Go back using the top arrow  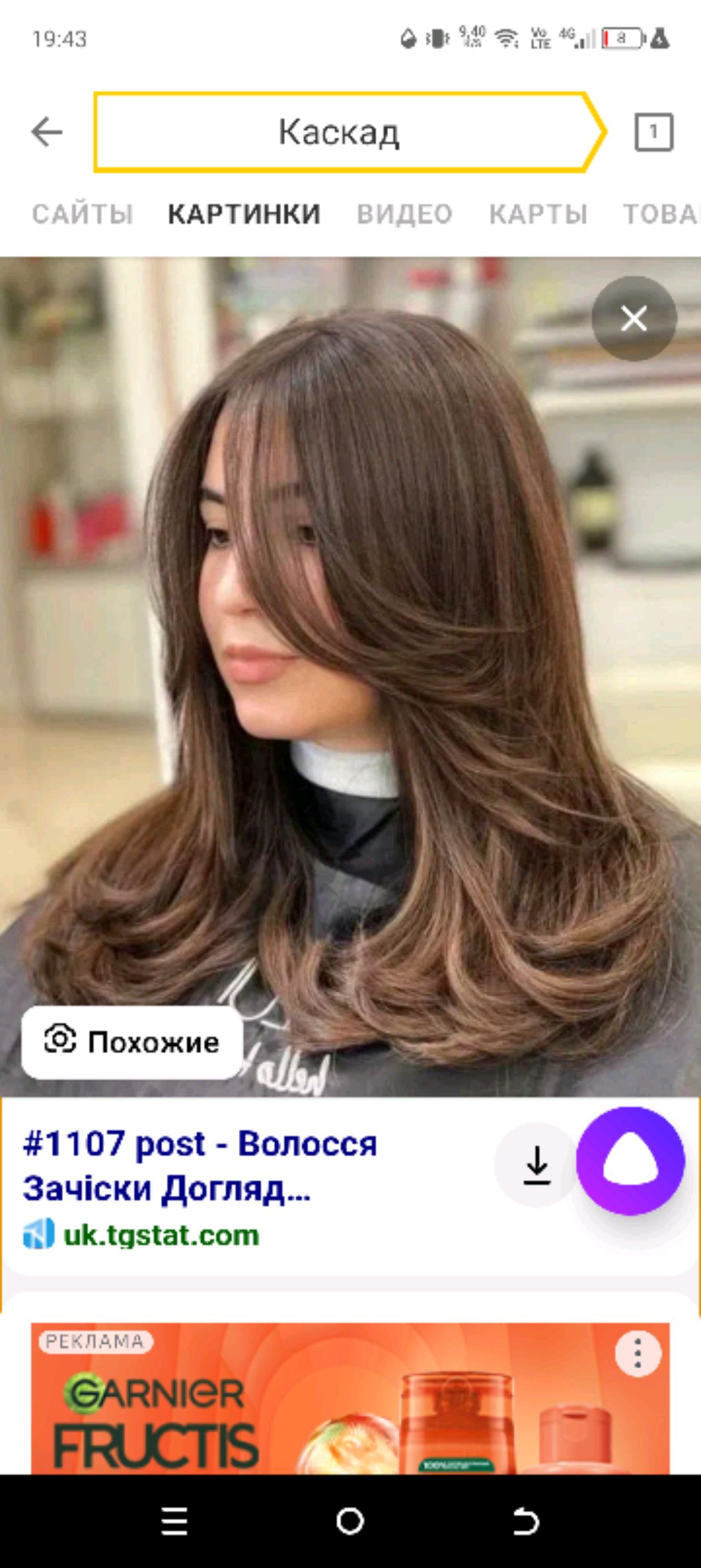(x=47, y=132)
